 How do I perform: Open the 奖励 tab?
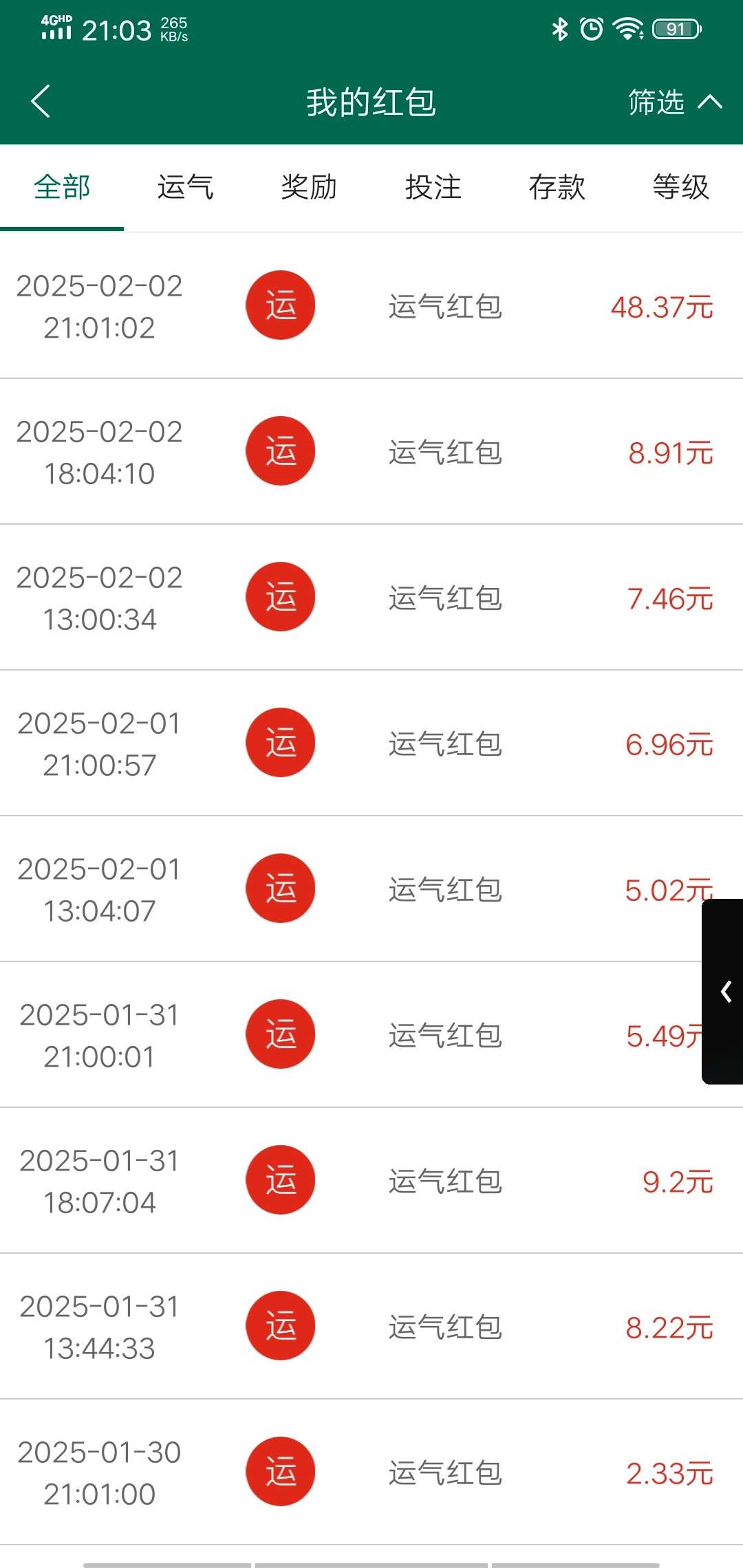(x=310, y=187)
